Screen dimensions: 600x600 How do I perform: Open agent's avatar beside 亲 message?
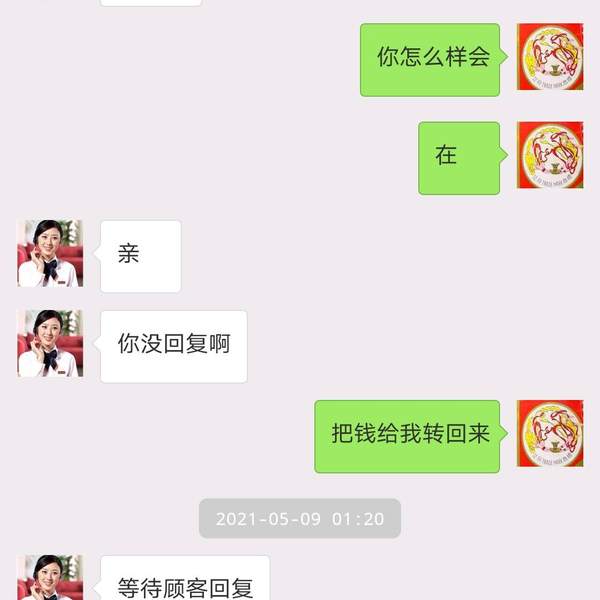[x=50, y=254]
